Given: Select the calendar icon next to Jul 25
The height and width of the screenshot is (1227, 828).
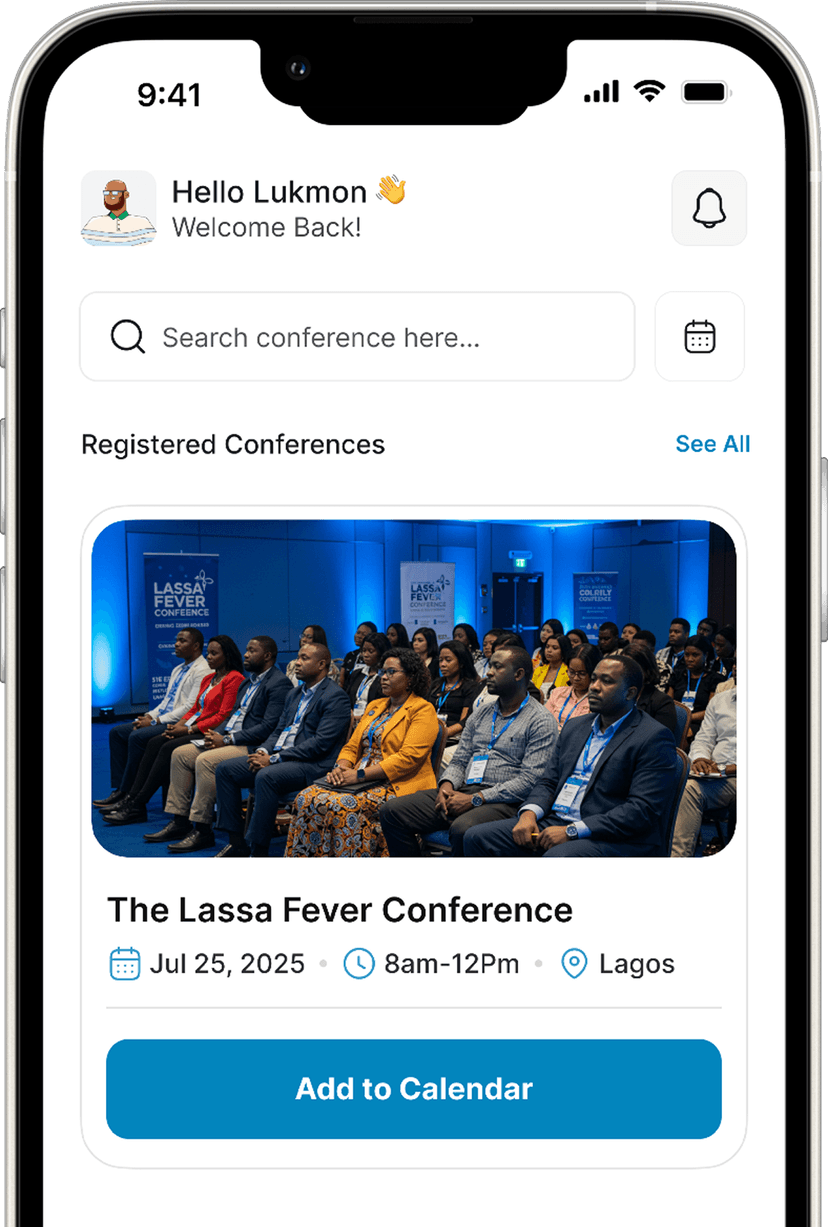Looking at the screenshot, I should [124, 963].
